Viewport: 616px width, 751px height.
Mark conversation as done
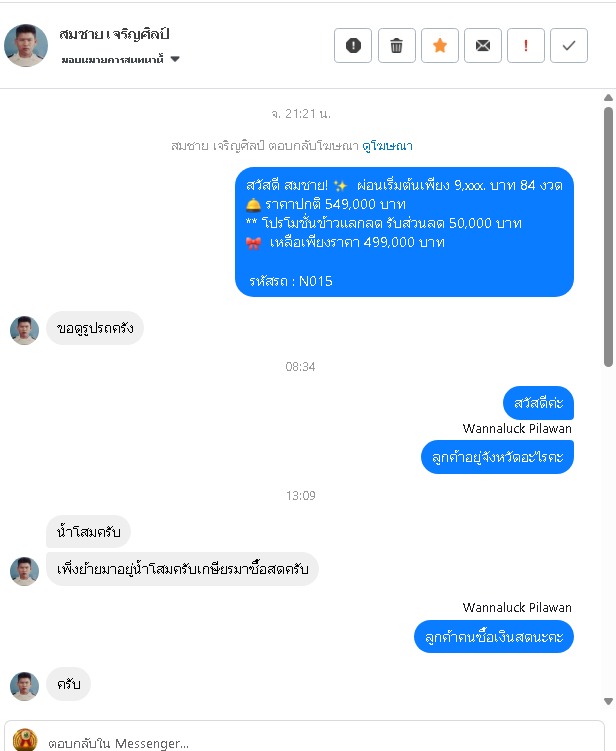tap(569, 45)
